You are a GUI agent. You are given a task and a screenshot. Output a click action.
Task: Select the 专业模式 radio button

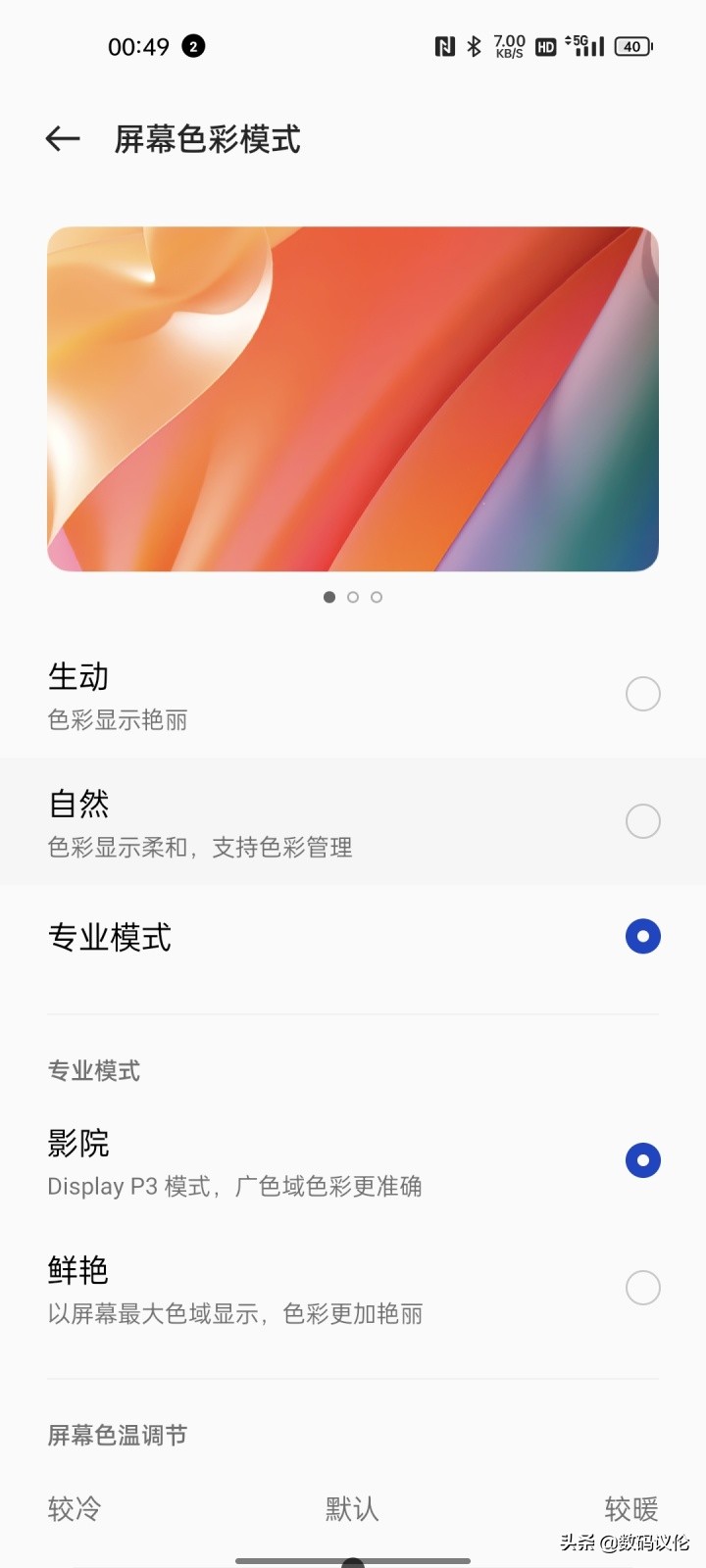click(x=642, y=936)
